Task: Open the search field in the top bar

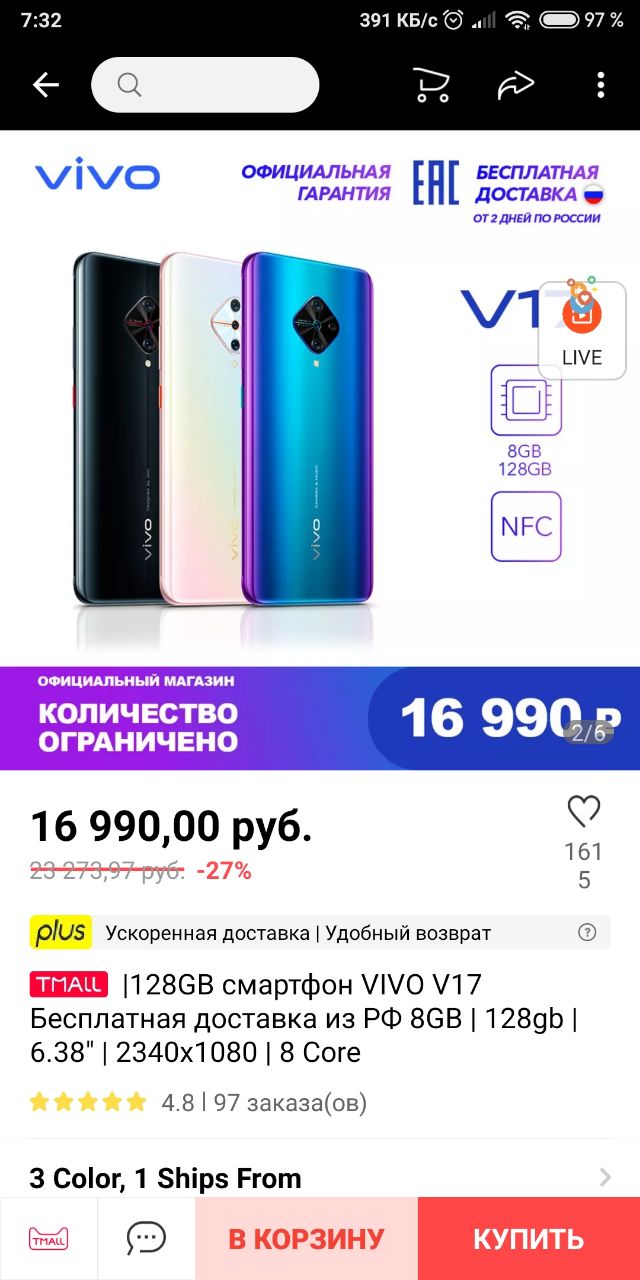Action: [205, 85]
